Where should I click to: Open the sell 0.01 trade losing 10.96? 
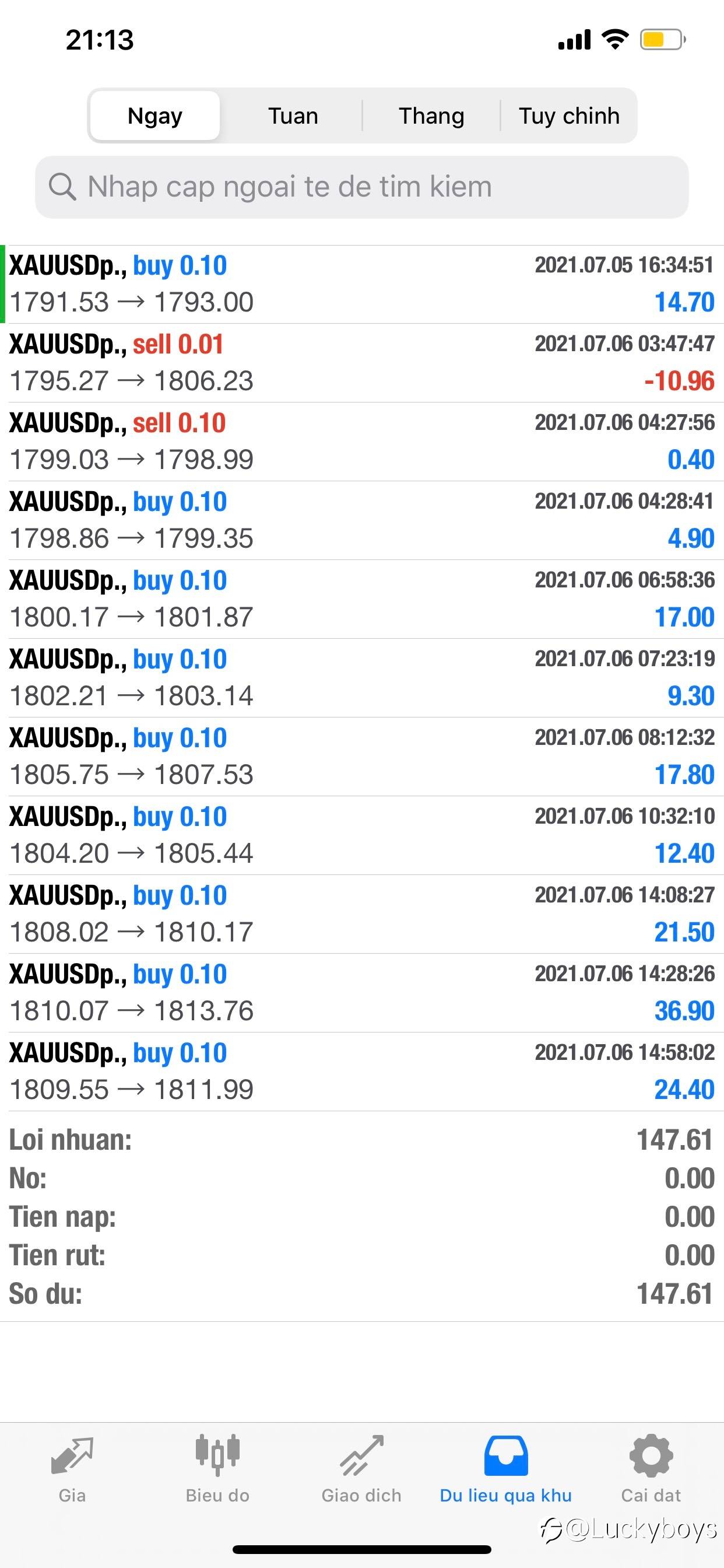362,363
